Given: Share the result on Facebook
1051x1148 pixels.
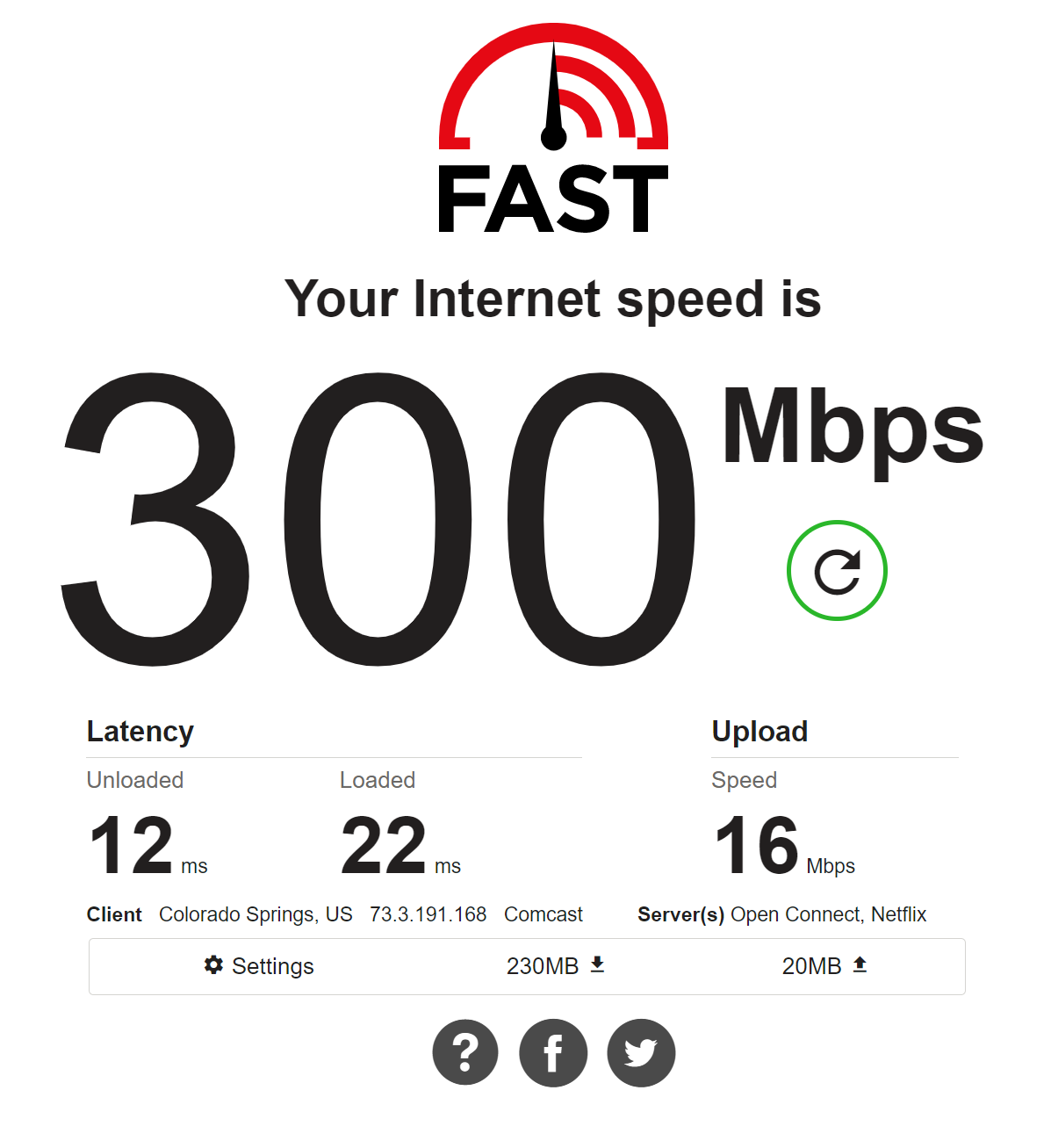Looking at the screenshot, I should 553,1052.
